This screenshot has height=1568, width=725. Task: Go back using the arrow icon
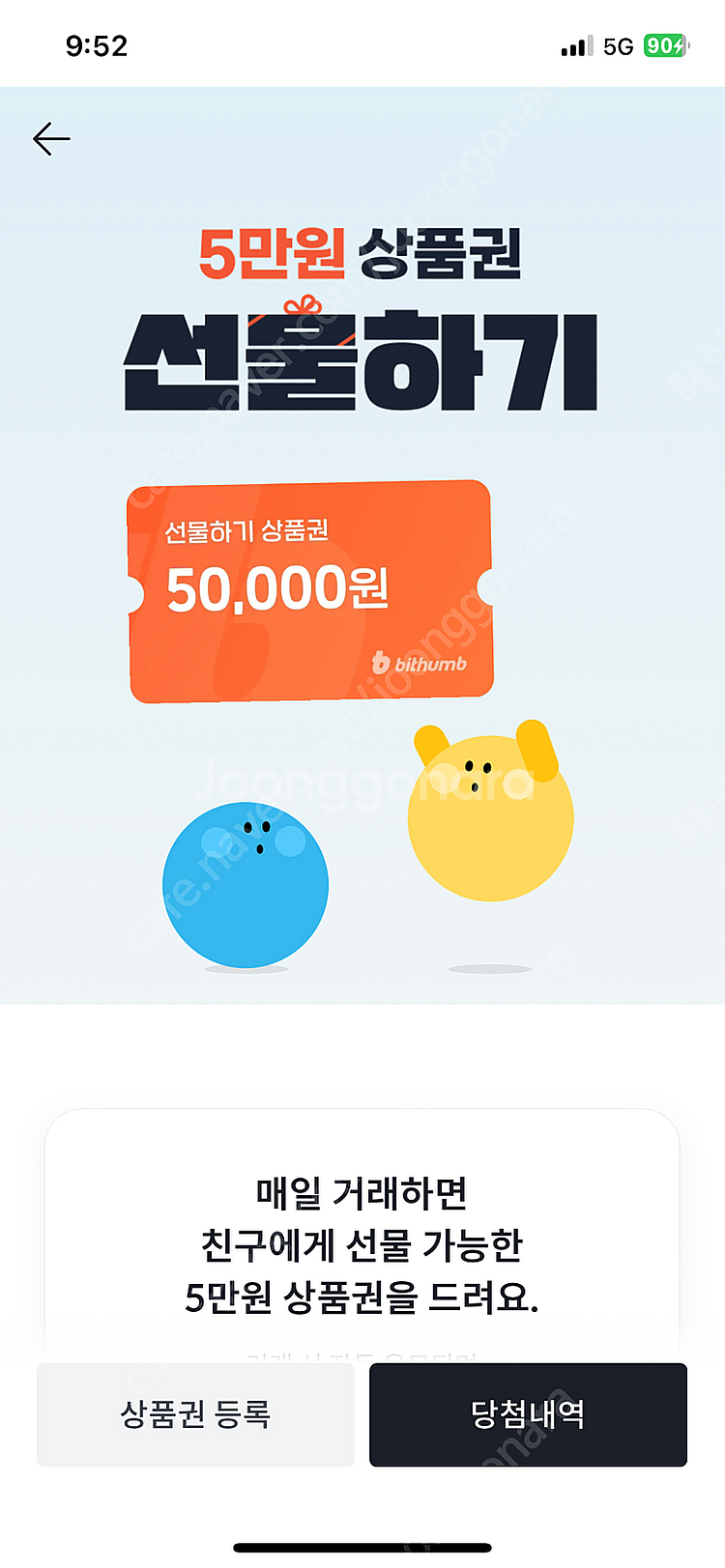pos(51,139)
